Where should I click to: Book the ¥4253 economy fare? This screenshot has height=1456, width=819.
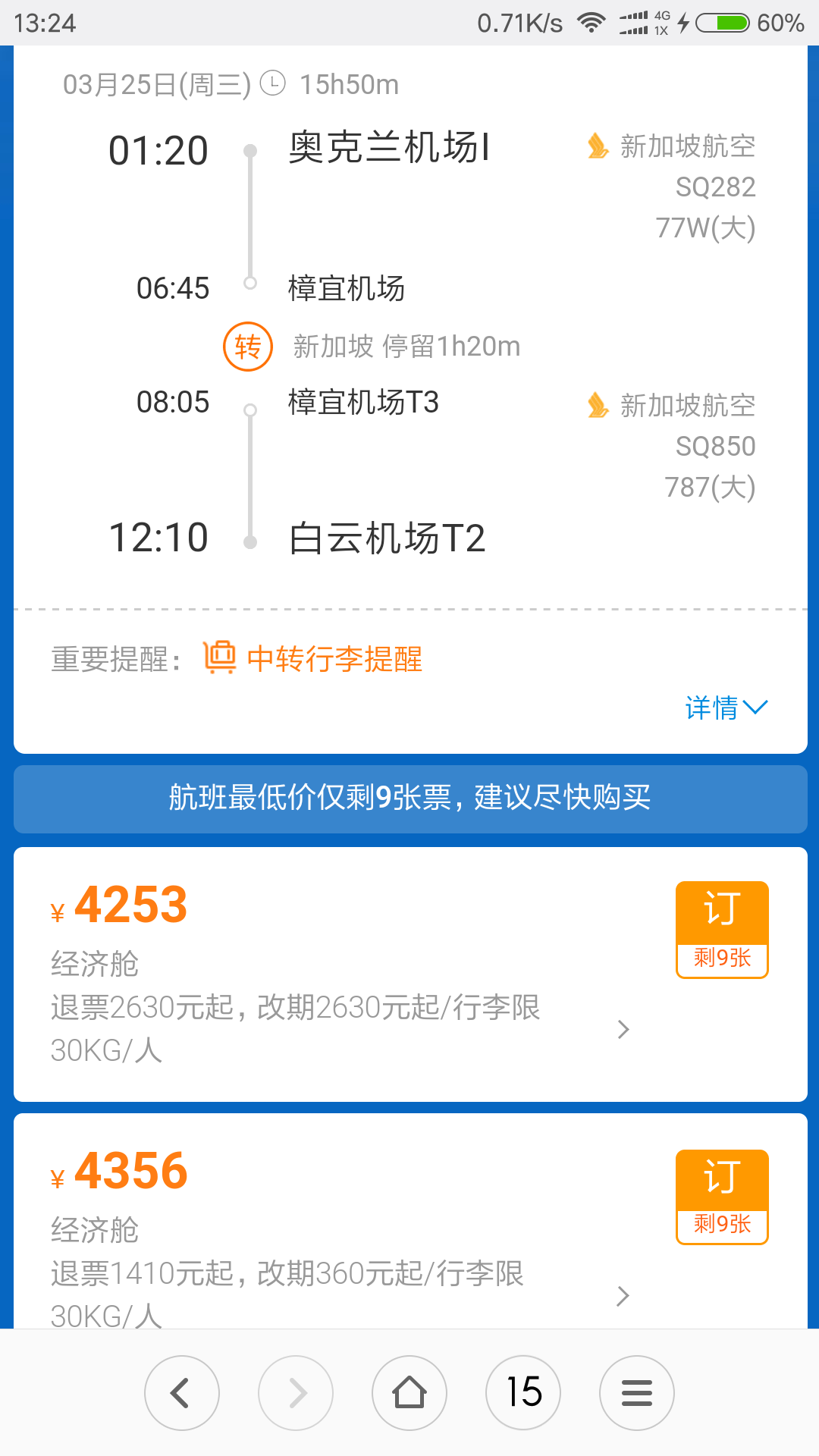(x=721, y=928)
